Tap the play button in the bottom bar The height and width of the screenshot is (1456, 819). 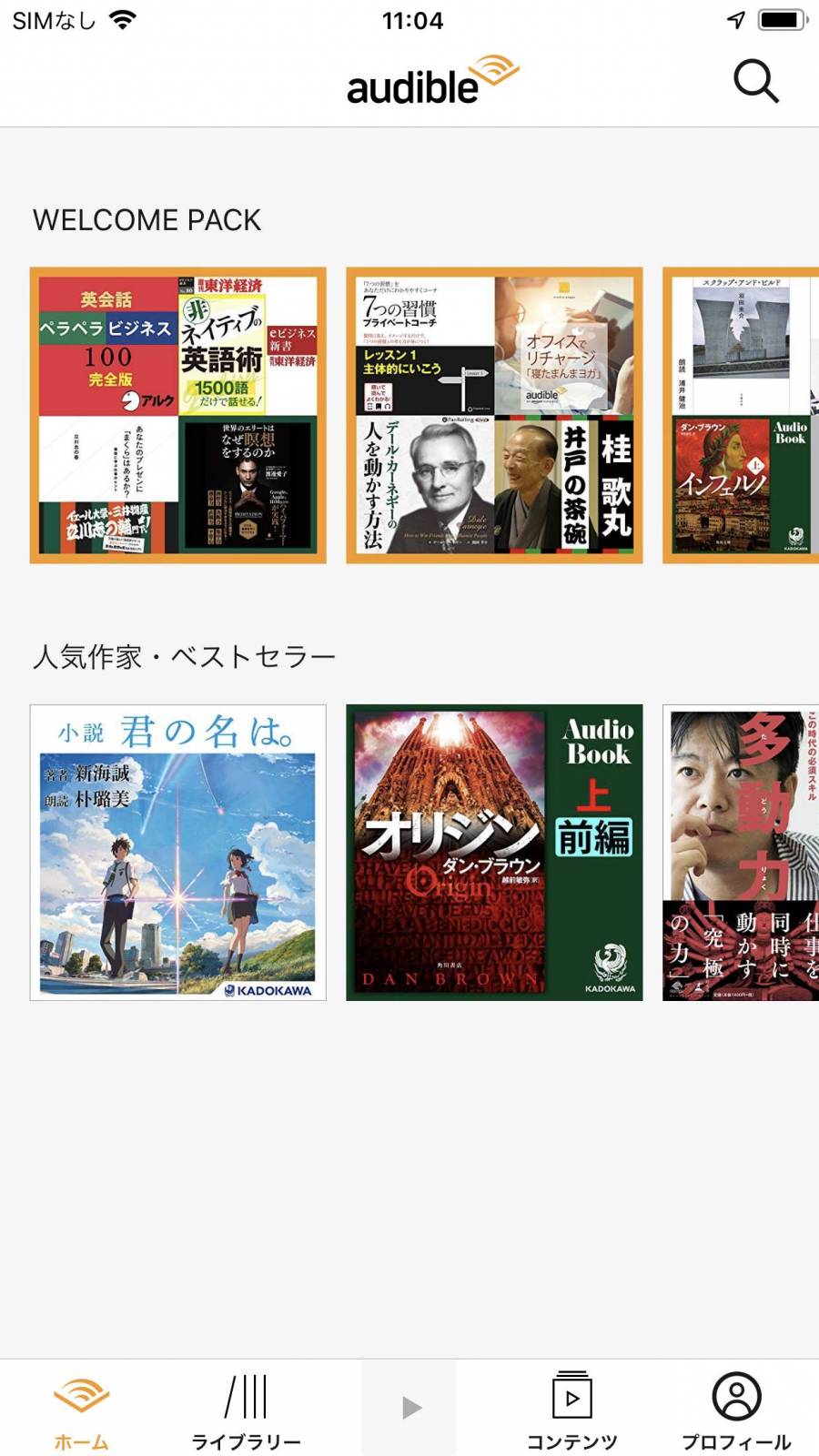click(x=409, y=1408)
